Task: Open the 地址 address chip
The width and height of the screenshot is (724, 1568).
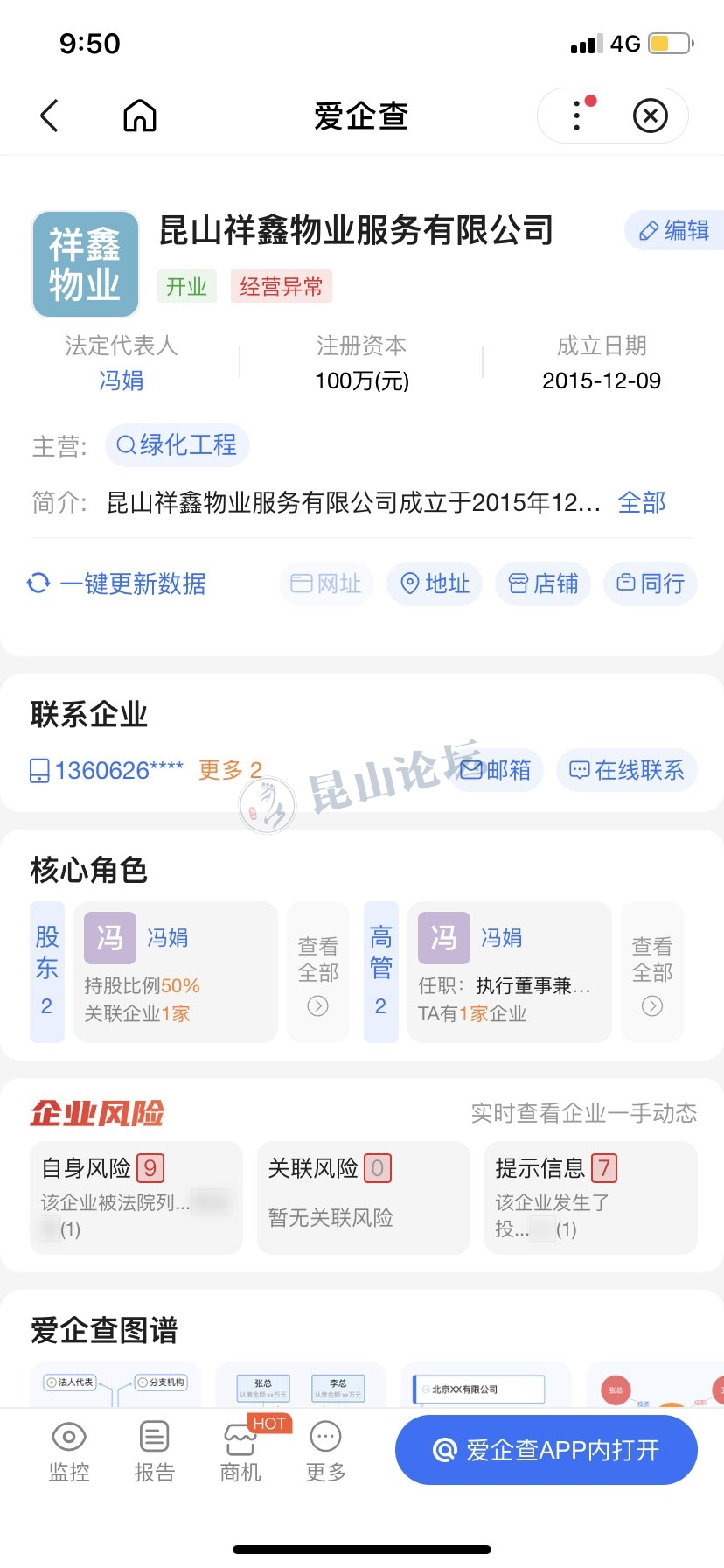Action: [x=435, y=584]
